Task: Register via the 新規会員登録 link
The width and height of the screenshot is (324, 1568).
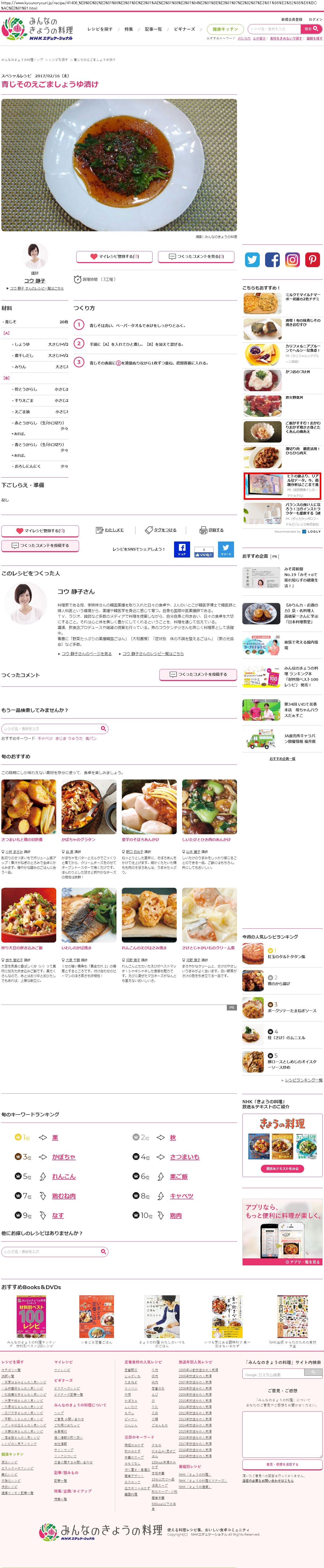Action: (291, 20)
